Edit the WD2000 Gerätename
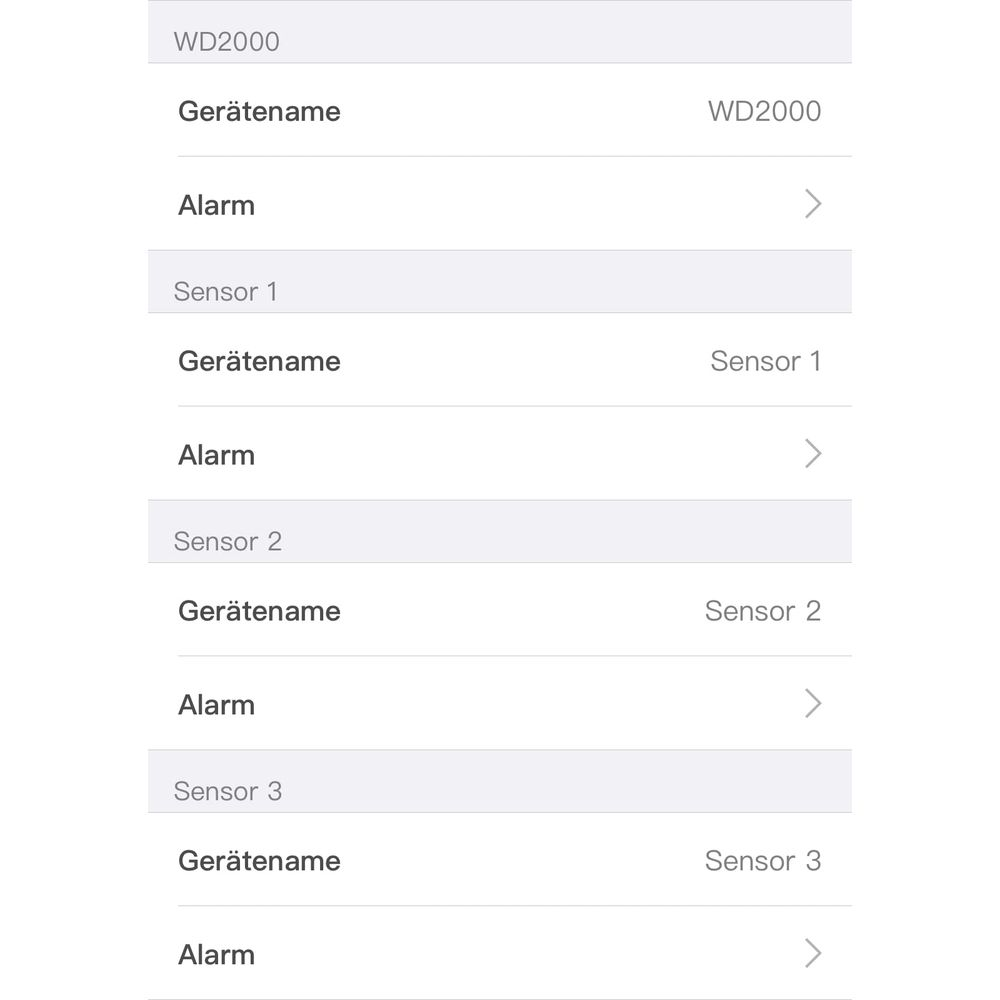The image size is (1000, 1000). (500, 111)
